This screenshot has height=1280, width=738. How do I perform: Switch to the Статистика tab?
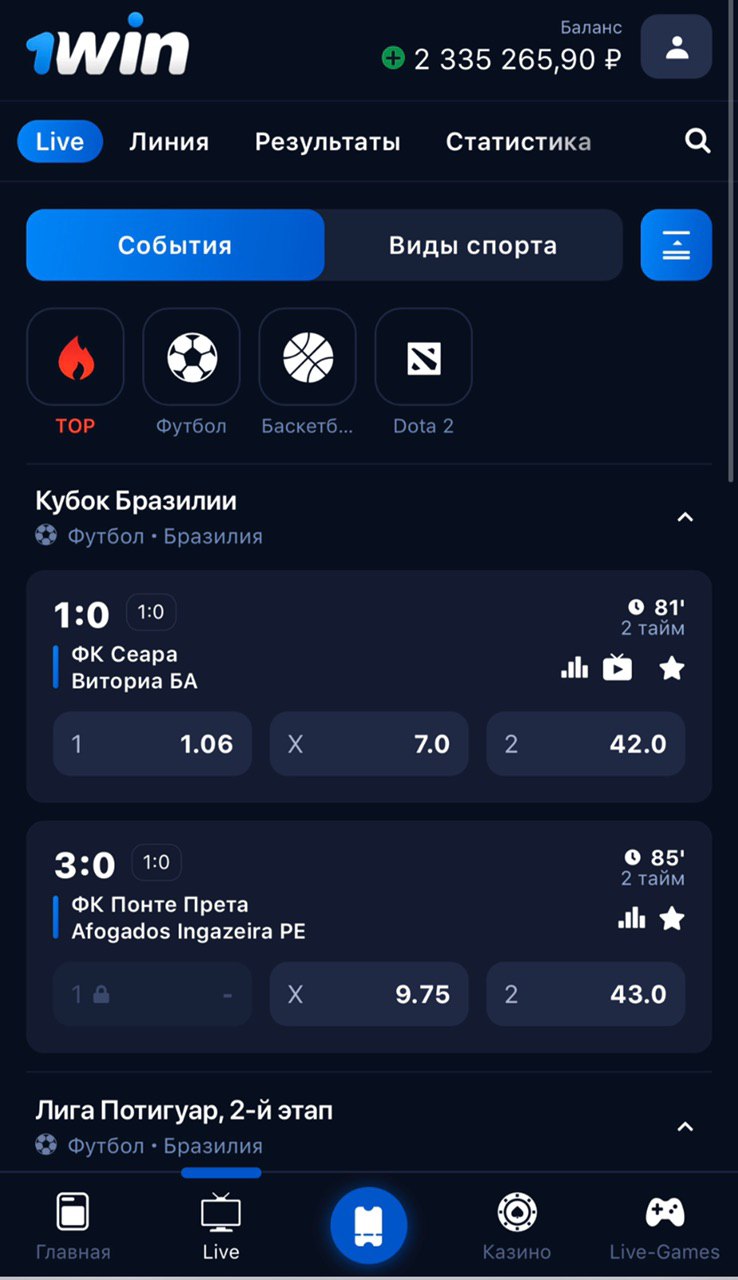[518, 142]
